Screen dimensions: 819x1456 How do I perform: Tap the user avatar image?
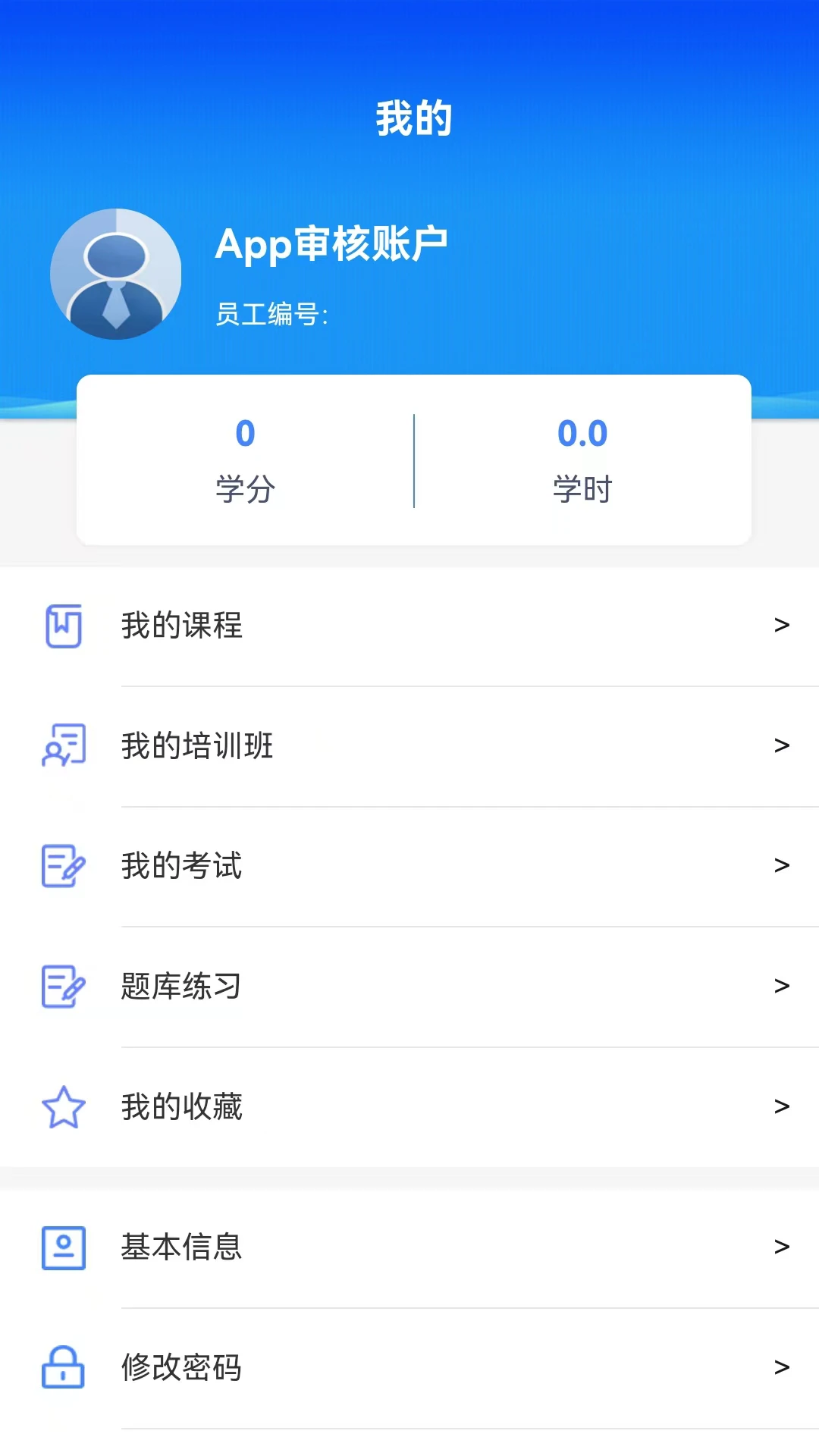coord(117,275)
